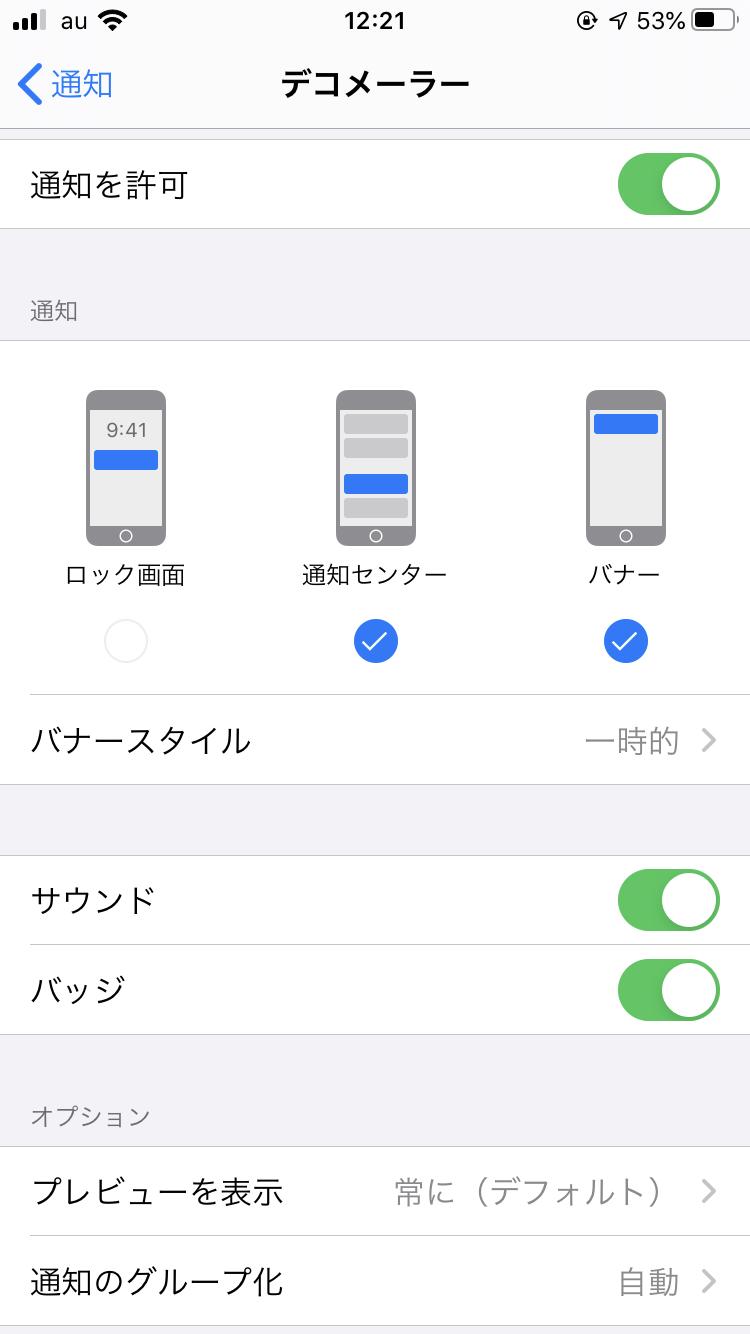Go back to 通知 settings
Image resolution: width=750 pixels, height=1334 pixels.
(x=66, y=84)
